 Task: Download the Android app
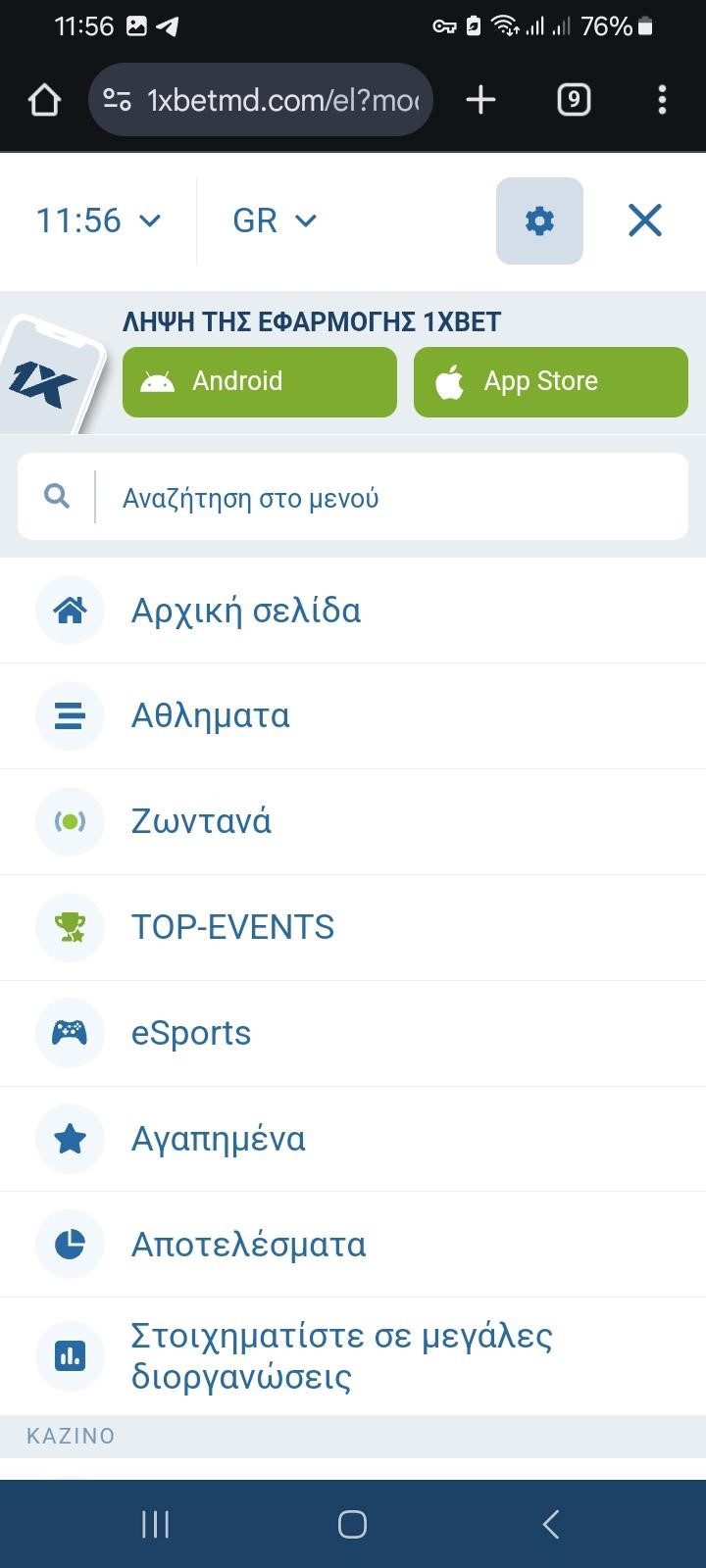[260, 381]
